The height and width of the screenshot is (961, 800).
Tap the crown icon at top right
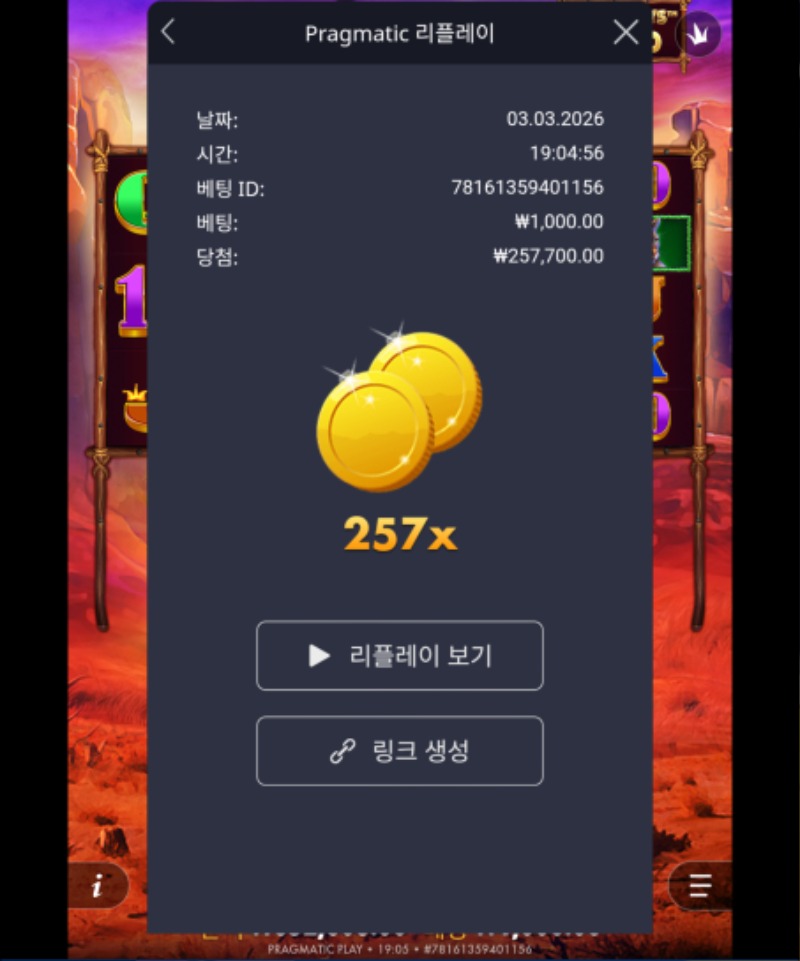coord(697,35)
